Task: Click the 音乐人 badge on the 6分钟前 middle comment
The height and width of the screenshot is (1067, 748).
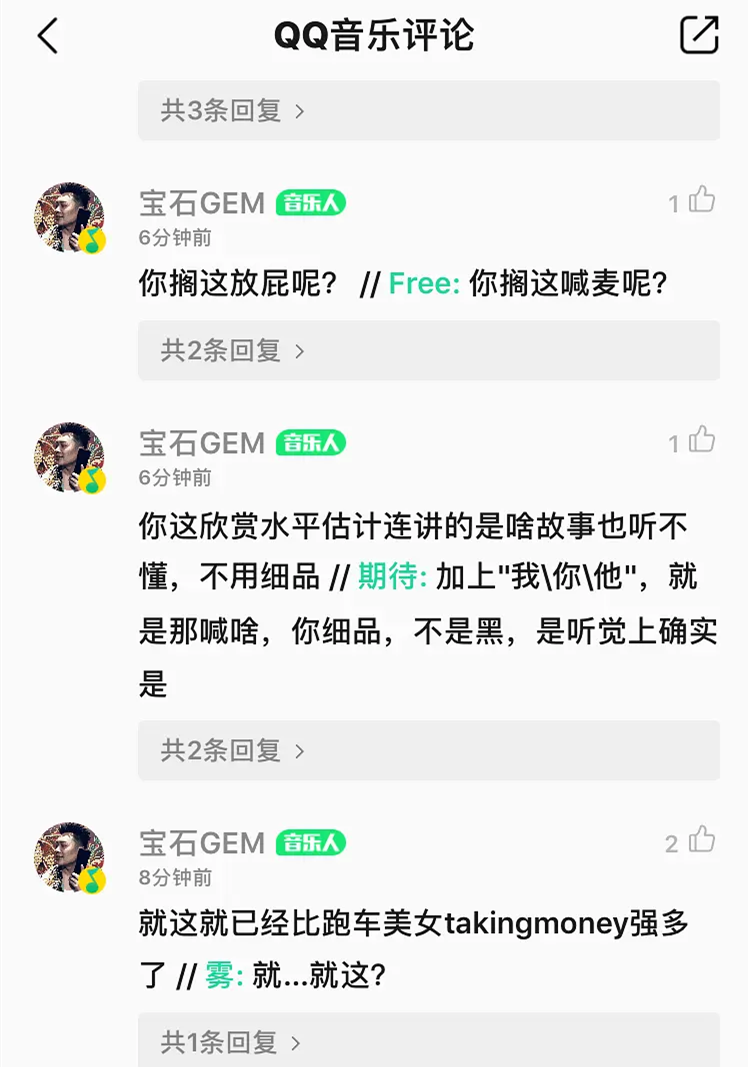Action: 310,444
